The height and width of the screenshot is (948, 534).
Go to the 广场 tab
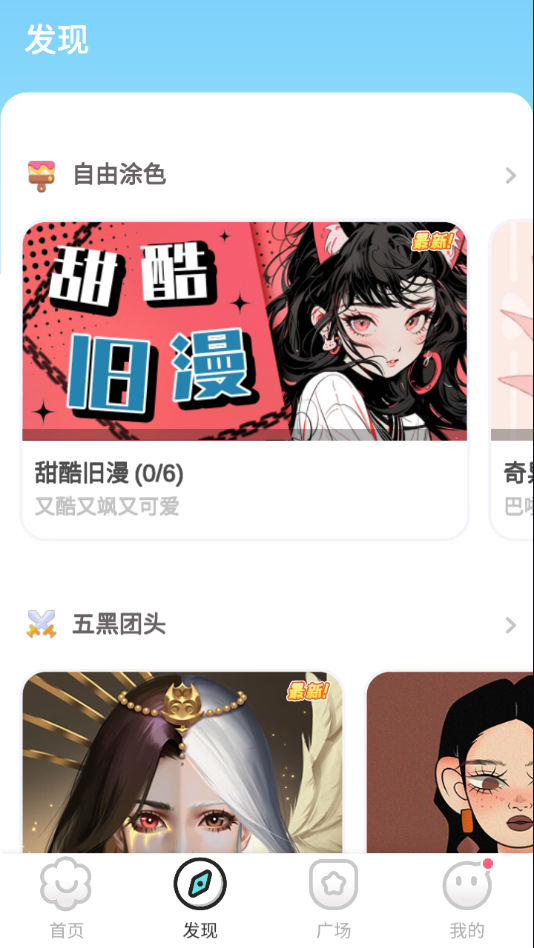(333, 900)
